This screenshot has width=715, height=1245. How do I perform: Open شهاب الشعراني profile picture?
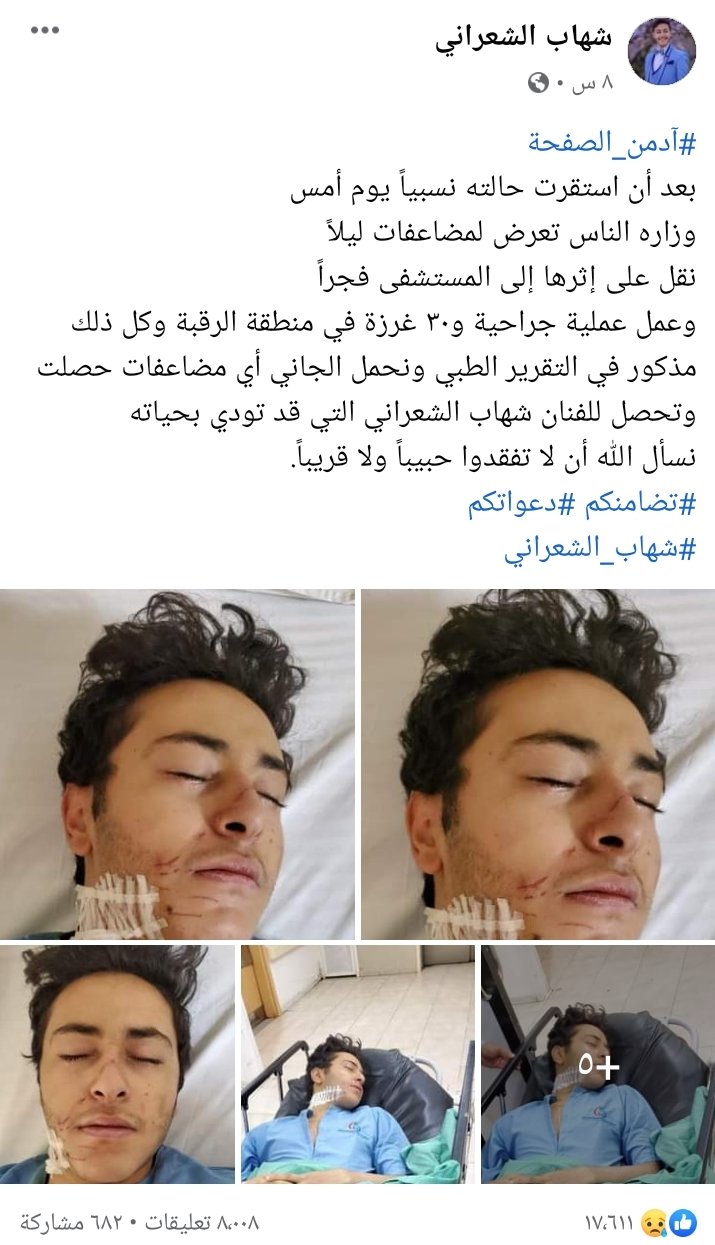pyautogui.click(x=661, y=53)
